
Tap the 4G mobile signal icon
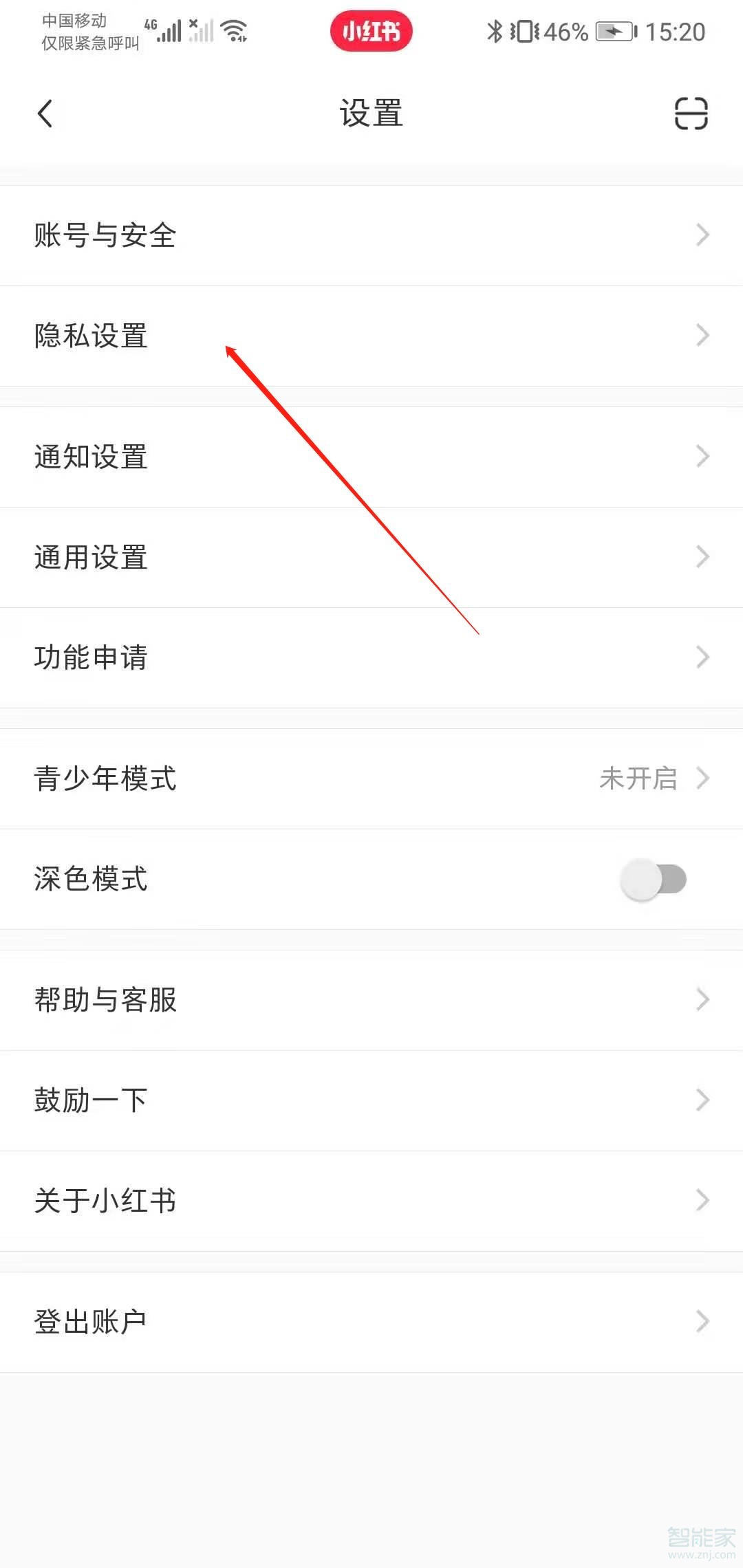click(169, 29)
